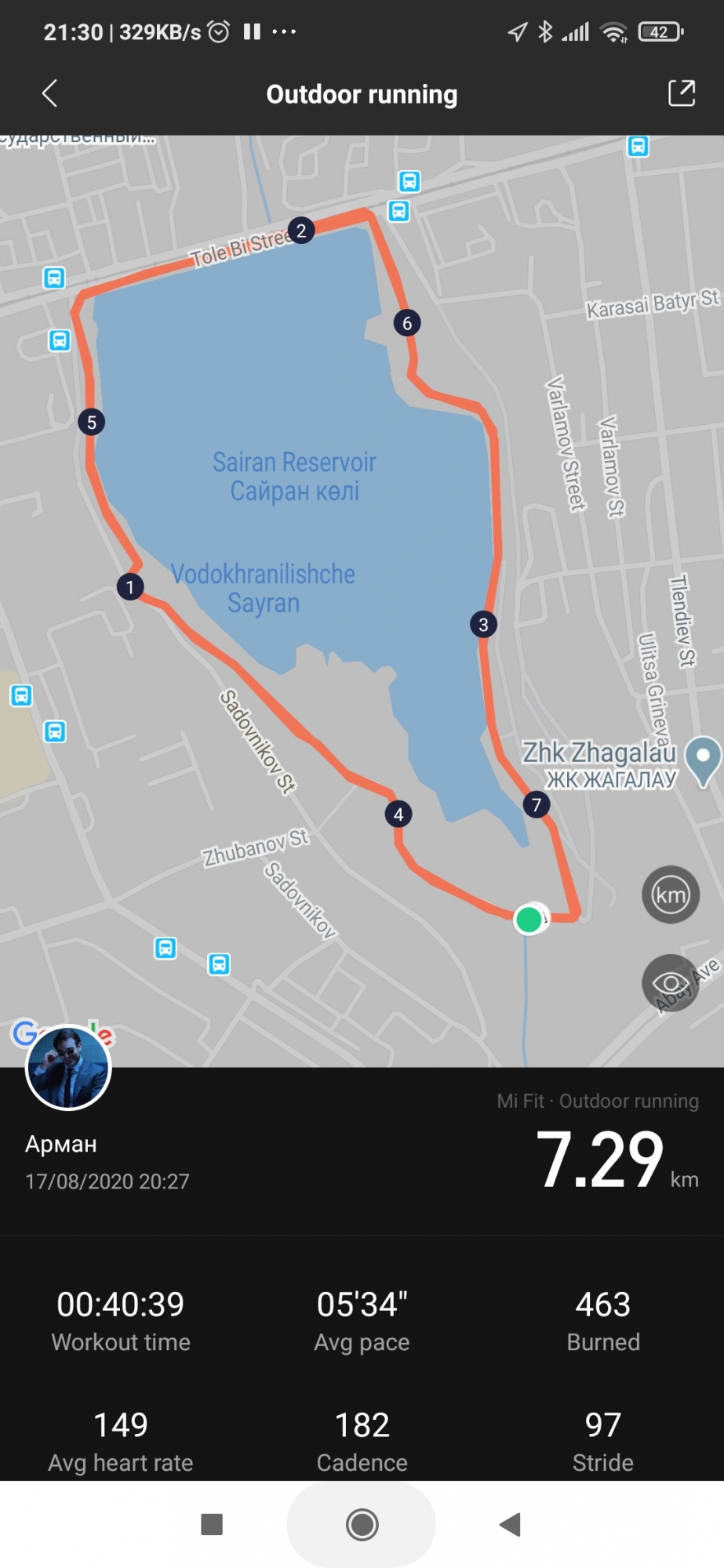The height and width of the screenshot is (1568, 724).
Task: Open recent apps with the square button
Action: [x=212, y=1525]
